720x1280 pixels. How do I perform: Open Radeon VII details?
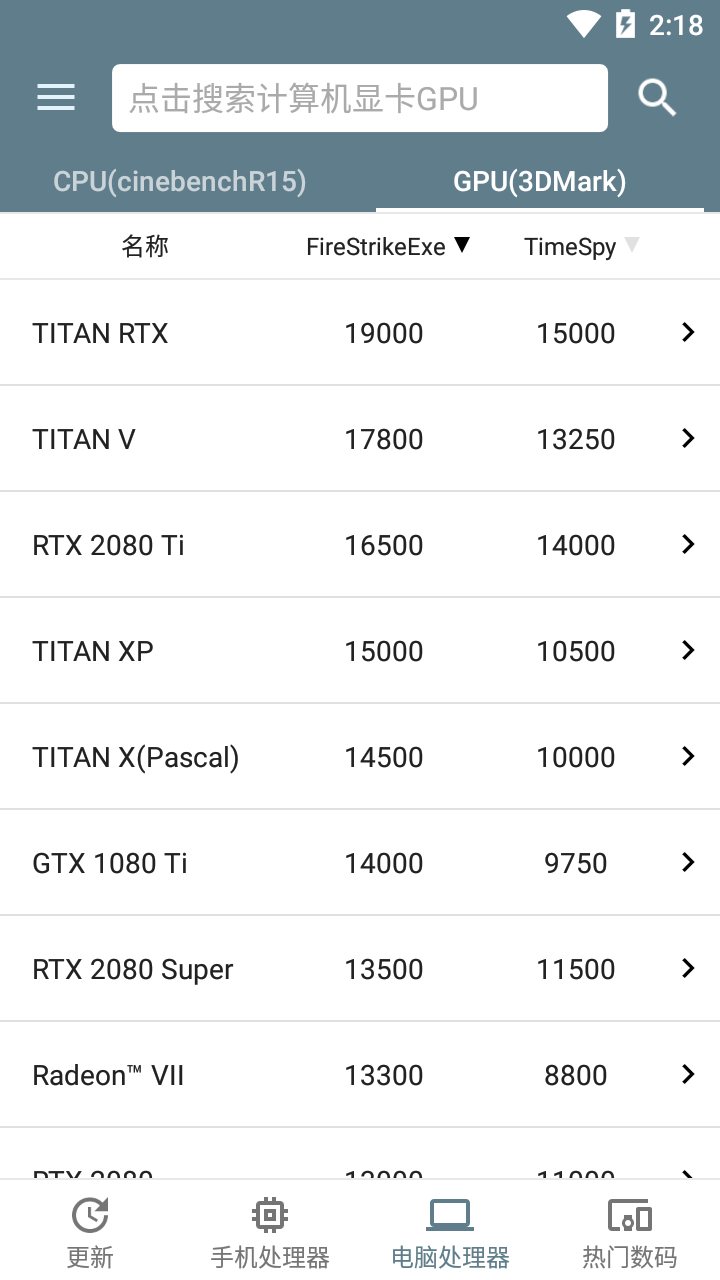360,1075
